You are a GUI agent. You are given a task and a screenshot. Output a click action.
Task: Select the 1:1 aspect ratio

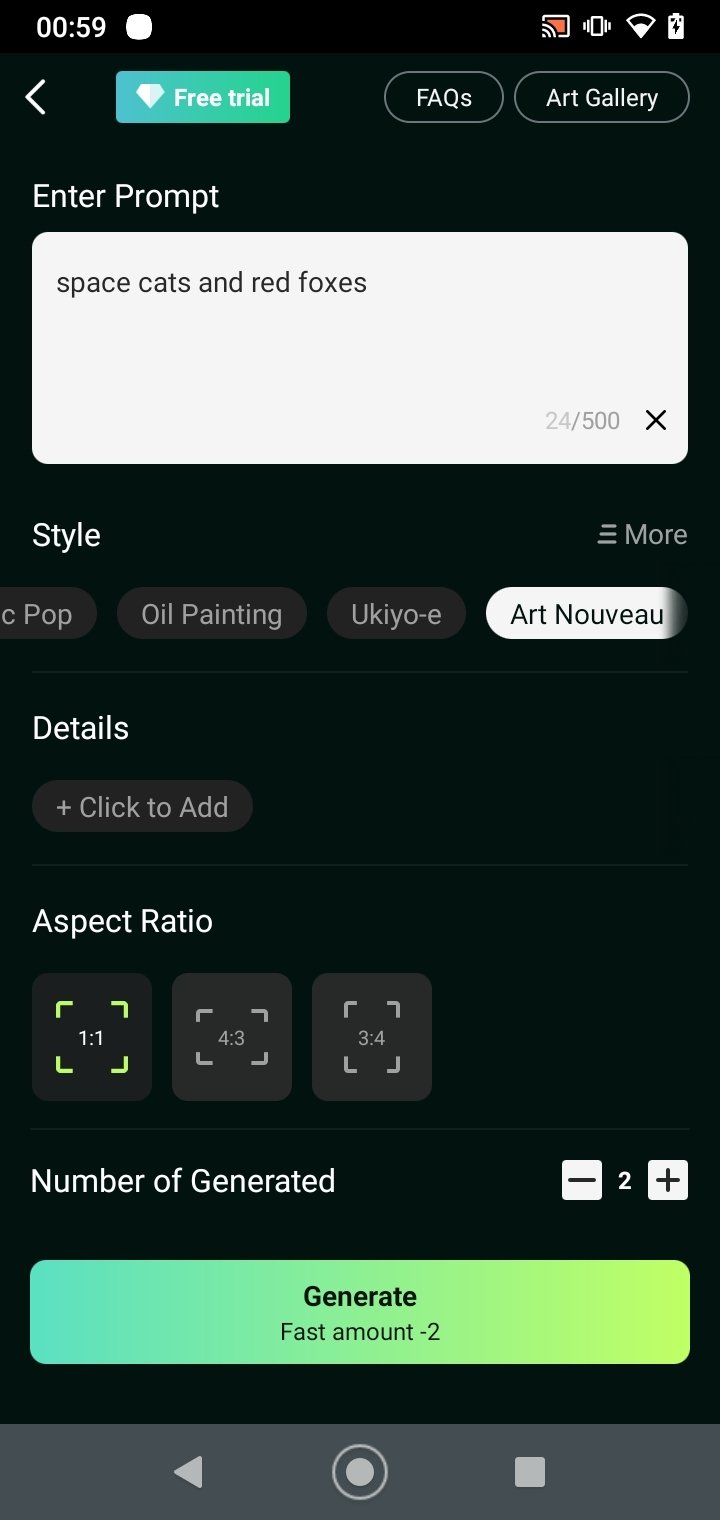[92, 1037]
